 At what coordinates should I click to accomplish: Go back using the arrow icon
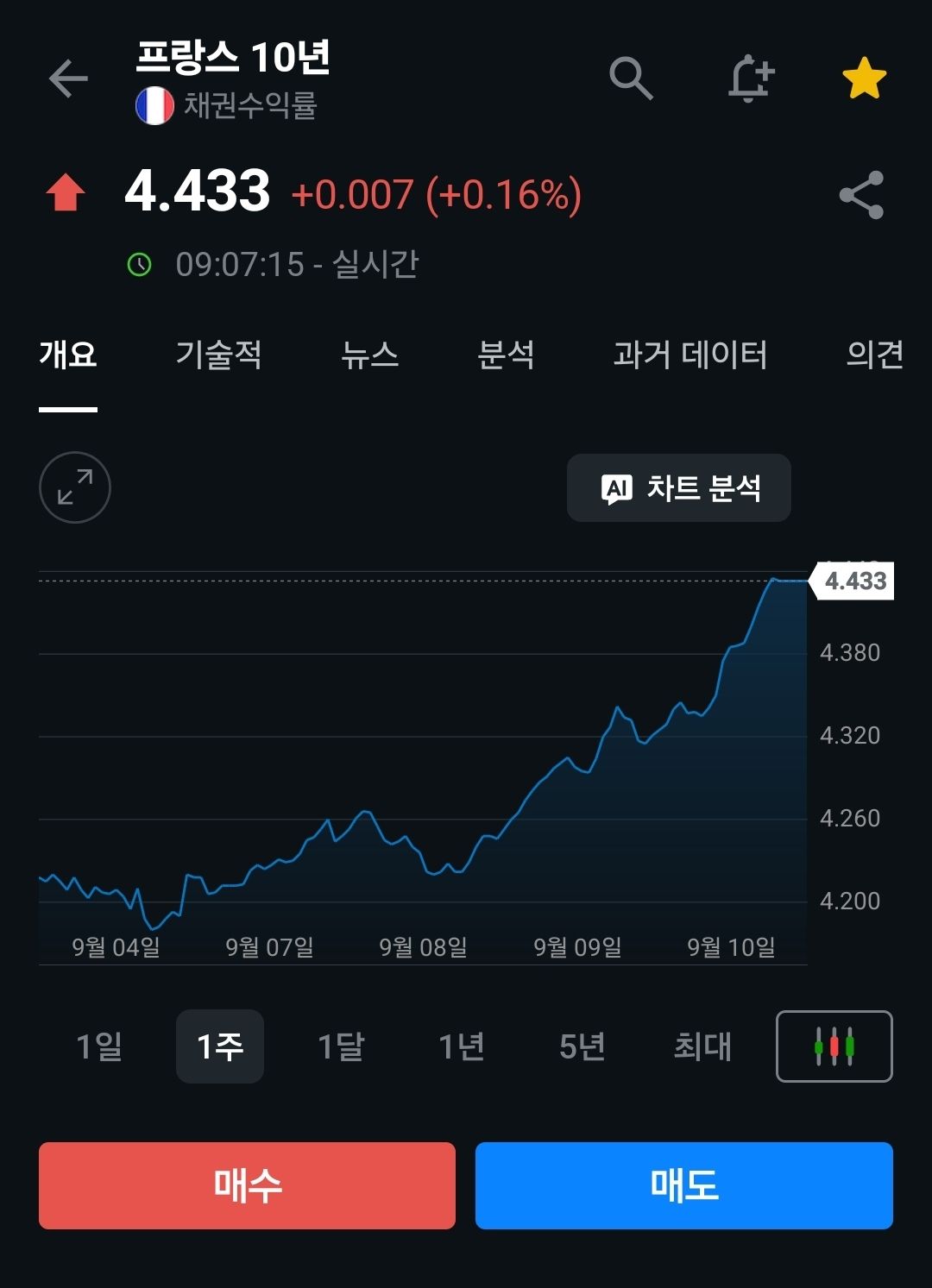[x=68, y=79]
